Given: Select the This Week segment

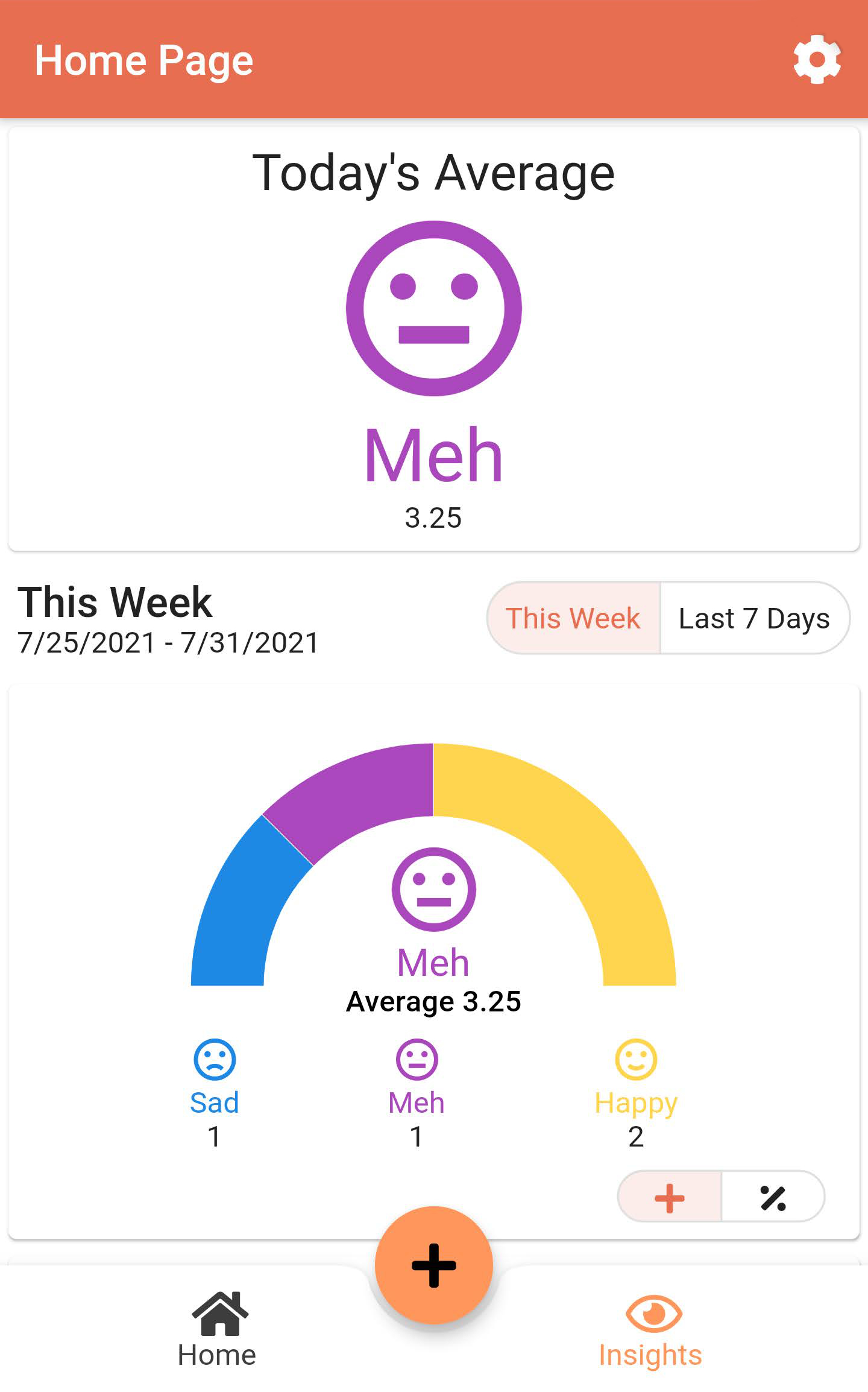Looking at the screenshot, I should pyautogui.click(x=573, y=618).
